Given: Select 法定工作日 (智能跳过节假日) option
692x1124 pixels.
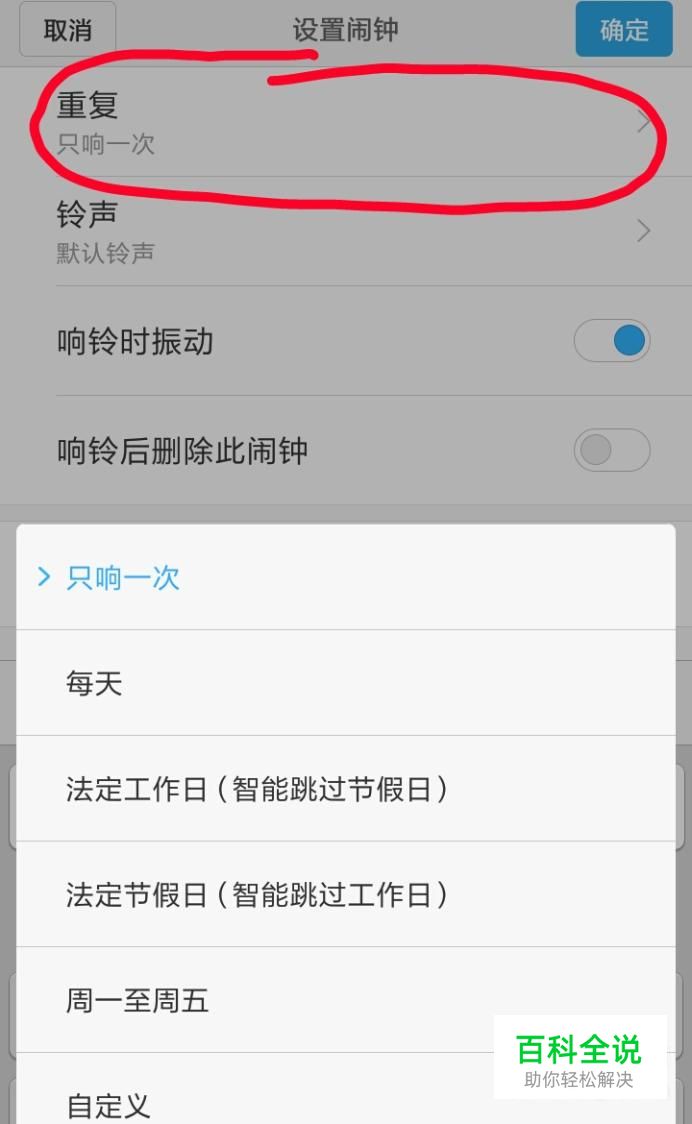Looking at the screenshot, I should [346, 789].
